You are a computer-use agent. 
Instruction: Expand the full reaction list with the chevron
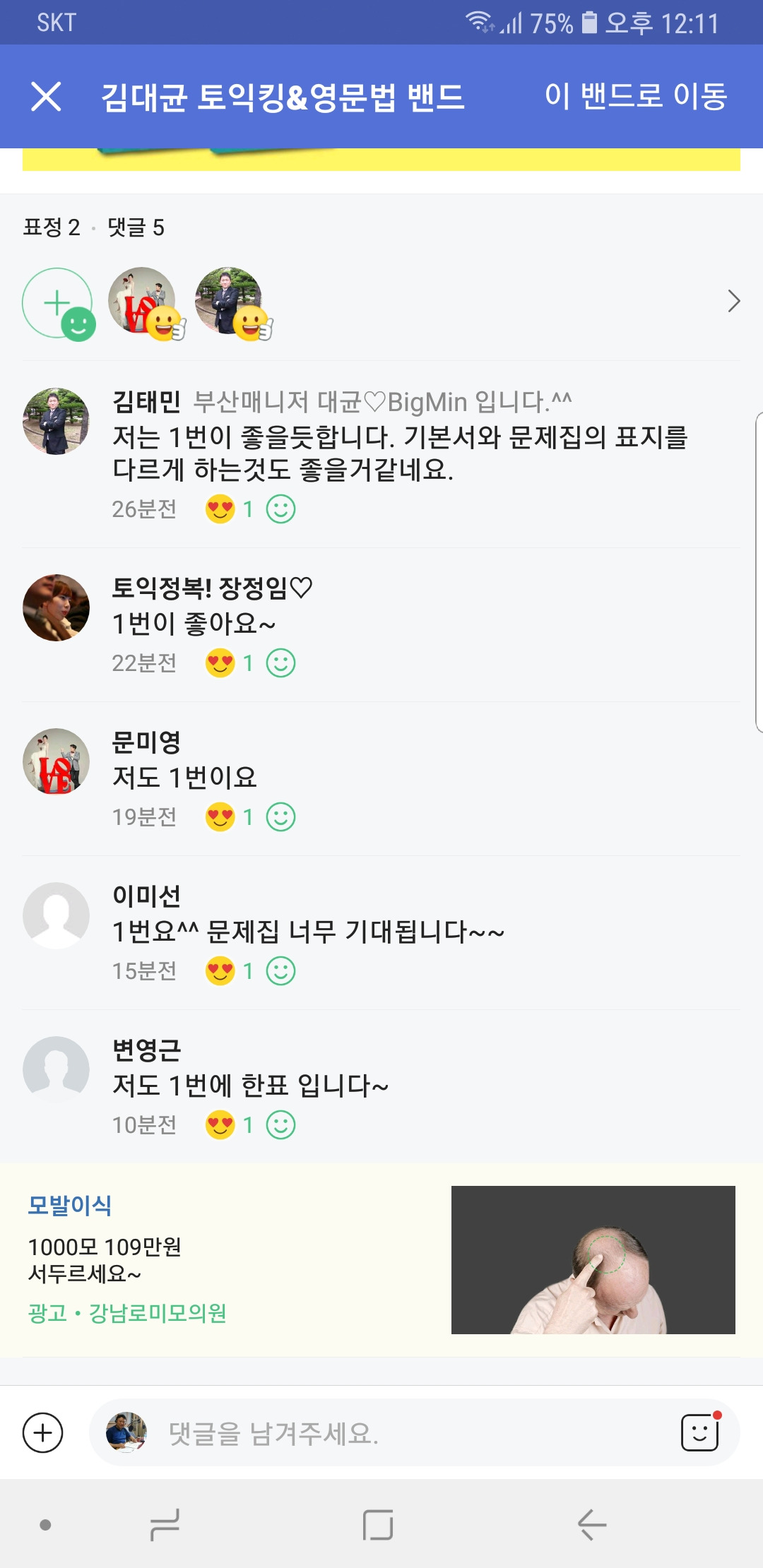click(x=734, y=301)
